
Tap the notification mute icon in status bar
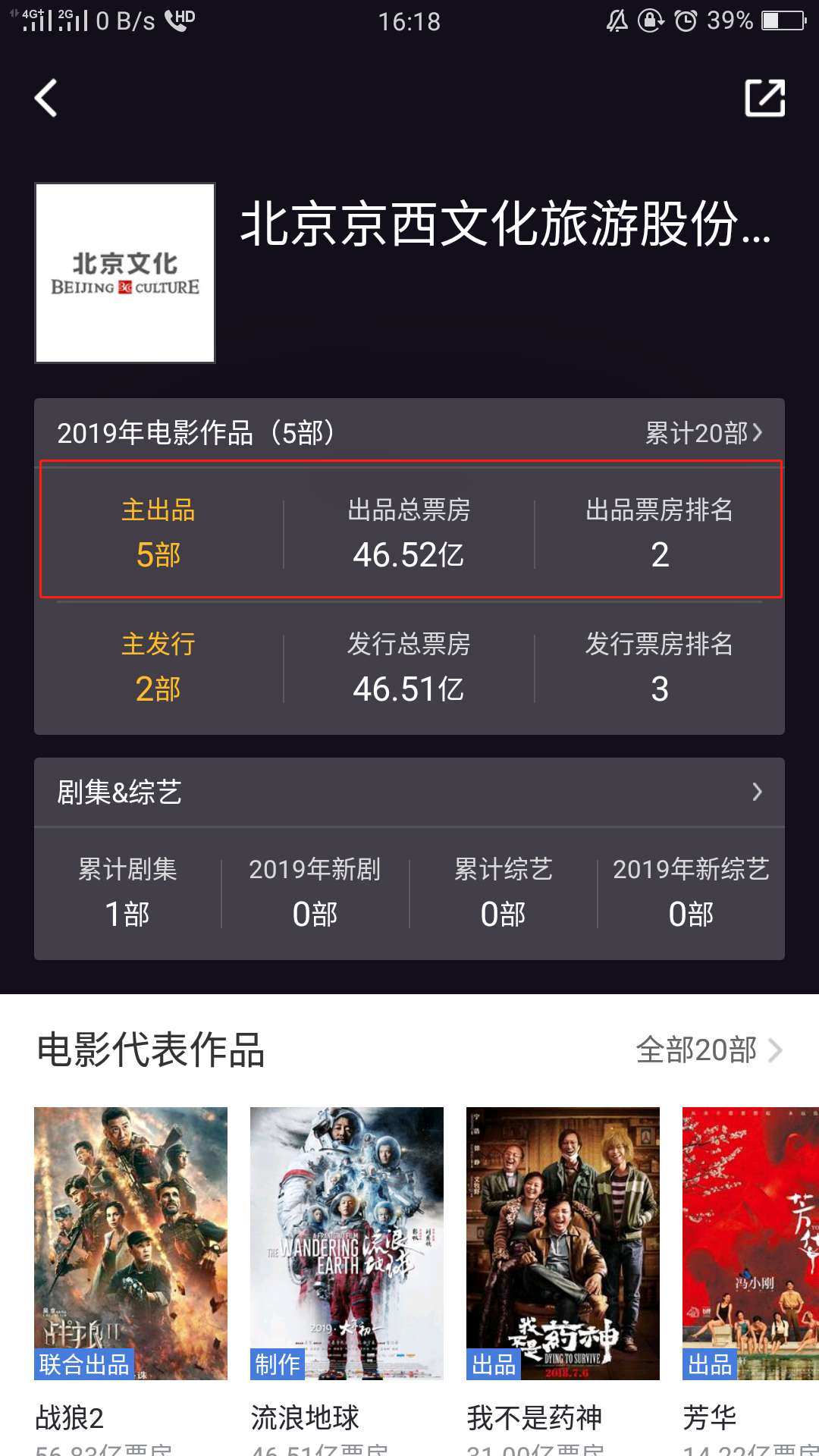[x=618, y=21]
